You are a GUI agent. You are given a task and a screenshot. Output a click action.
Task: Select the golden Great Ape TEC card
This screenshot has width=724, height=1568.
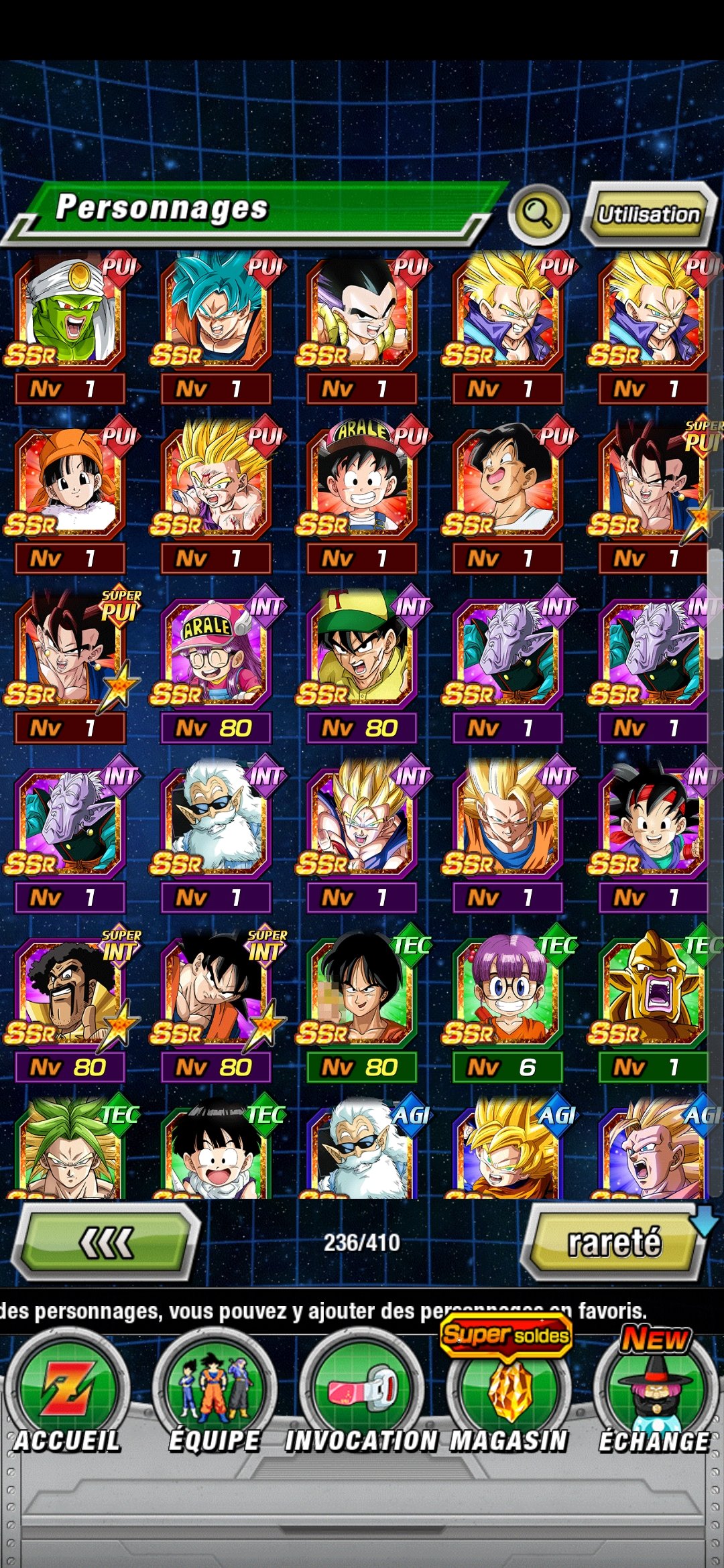[654, 1008]
